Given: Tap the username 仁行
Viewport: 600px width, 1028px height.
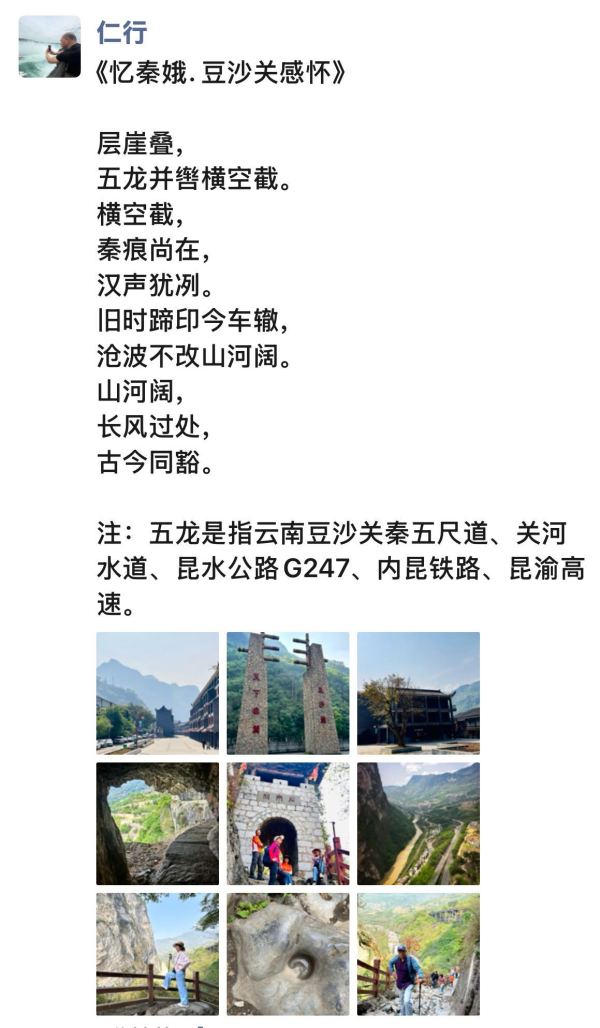Looking at the screenshot, I should coord(122,32).
